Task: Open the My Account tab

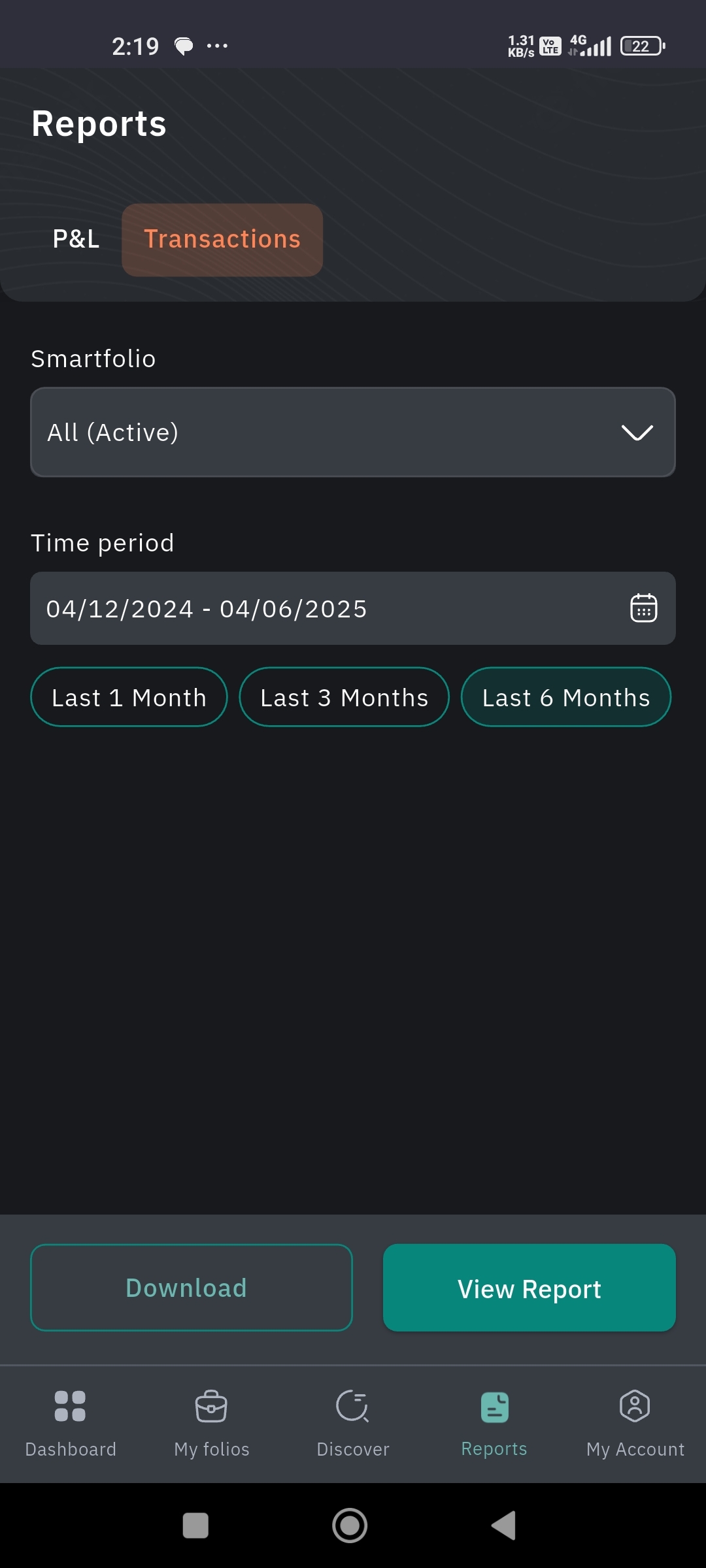Action: 635,1422
